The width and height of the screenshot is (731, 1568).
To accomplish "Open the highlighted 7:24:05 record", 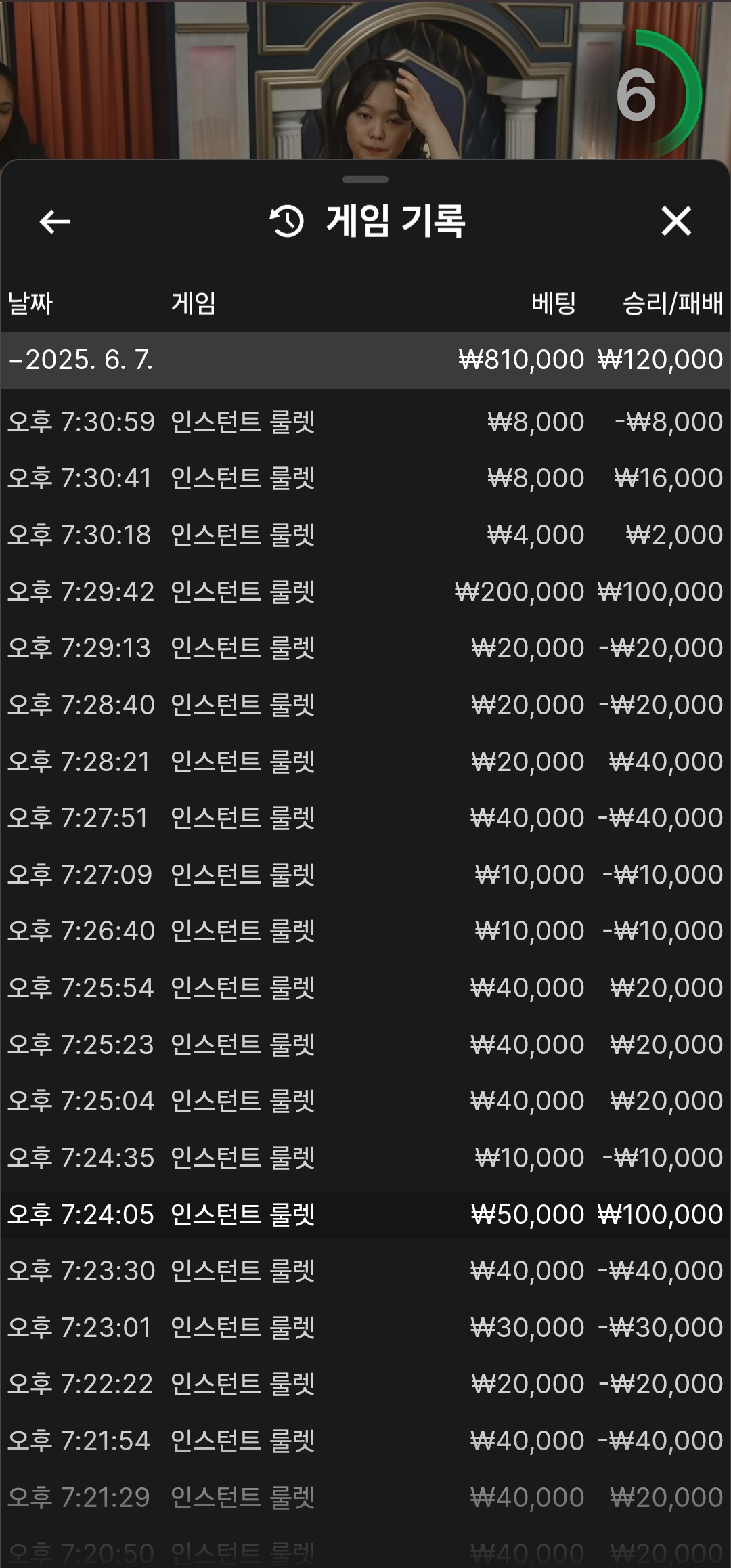I will click(365, 1215).
